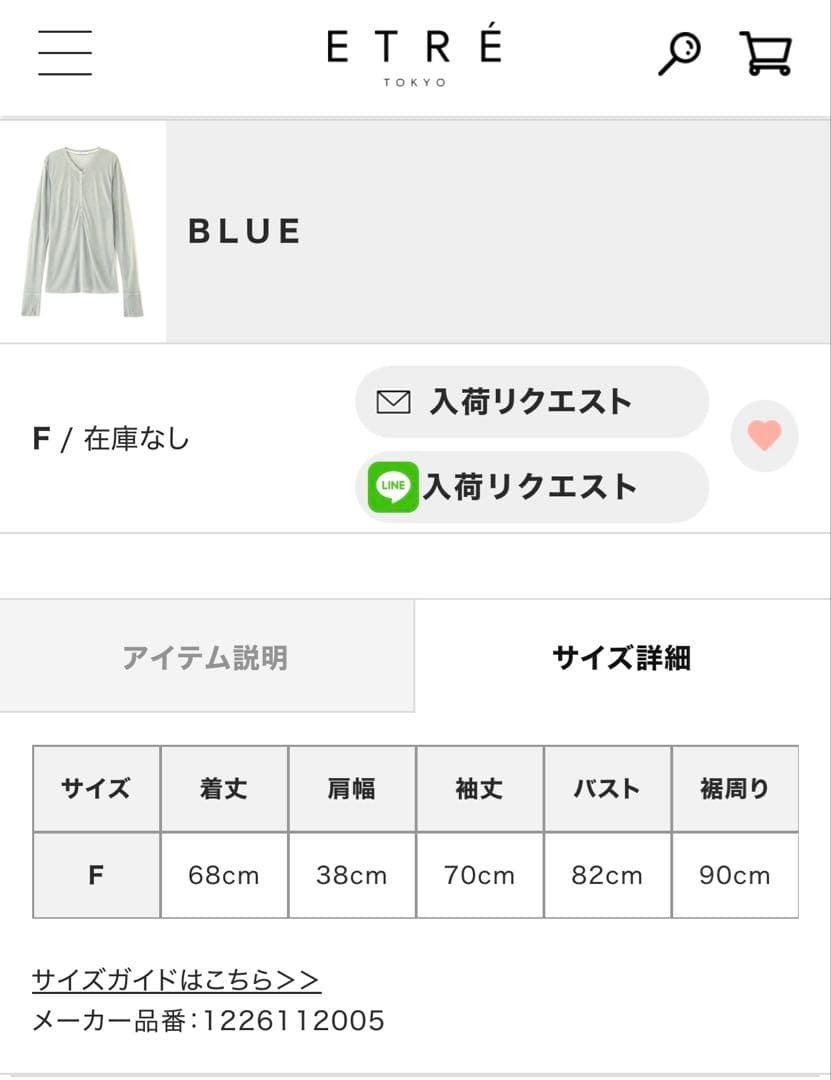The width and height of the screenshot is (831, 1080).
Task: Tap the BLUE cardigan thumbnail
Action: [x=83, y=232]
